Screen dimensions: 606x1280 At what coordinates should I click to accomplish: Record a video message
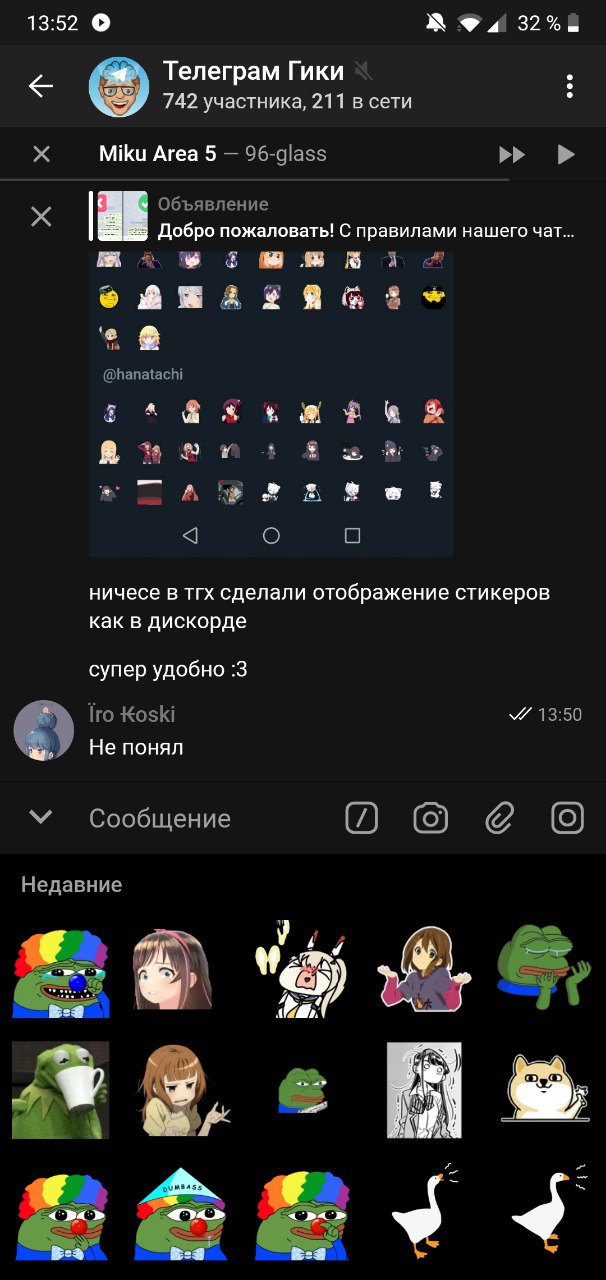567,818
